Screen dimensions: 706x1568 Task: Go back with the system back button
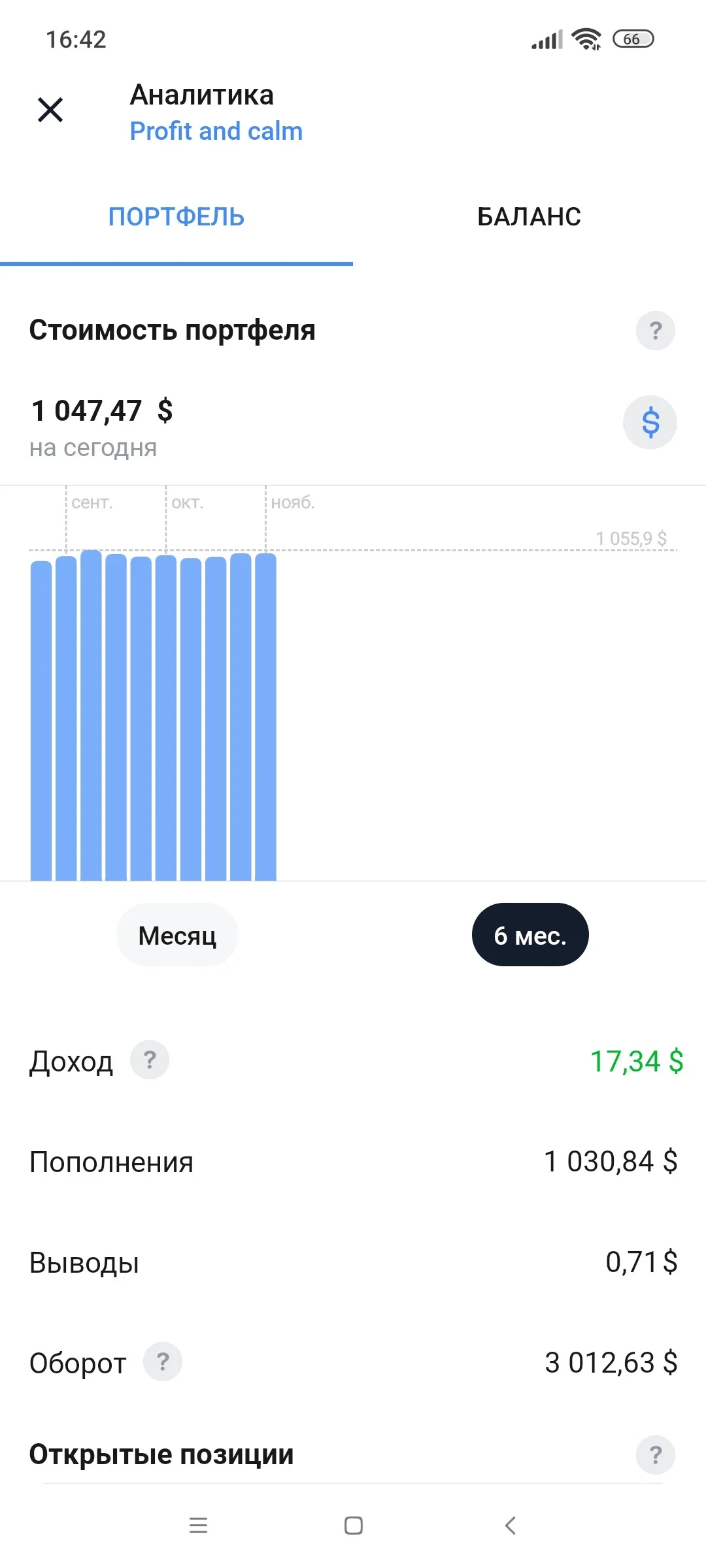coord(511,1526)
